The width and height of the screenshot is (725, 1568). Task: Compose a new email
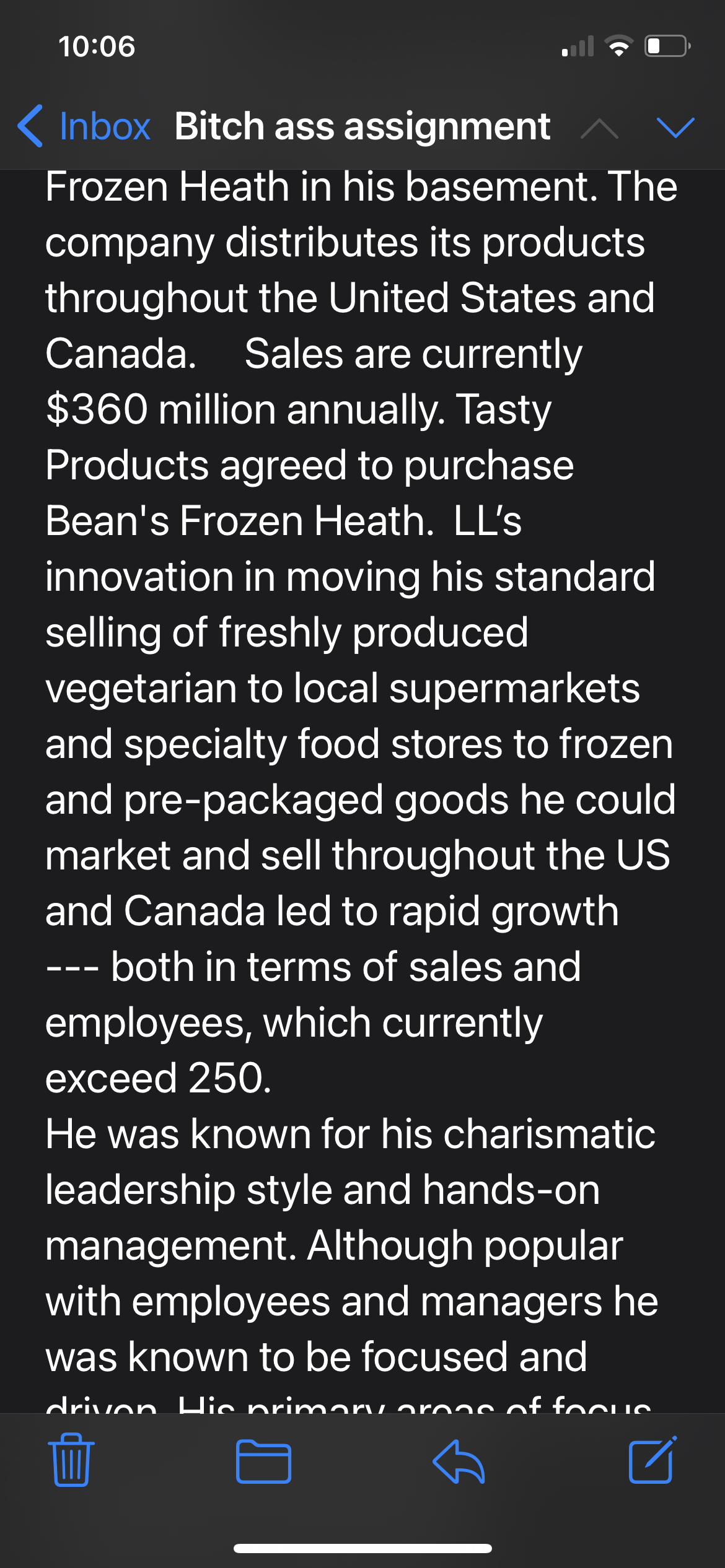coord(652,1460)
